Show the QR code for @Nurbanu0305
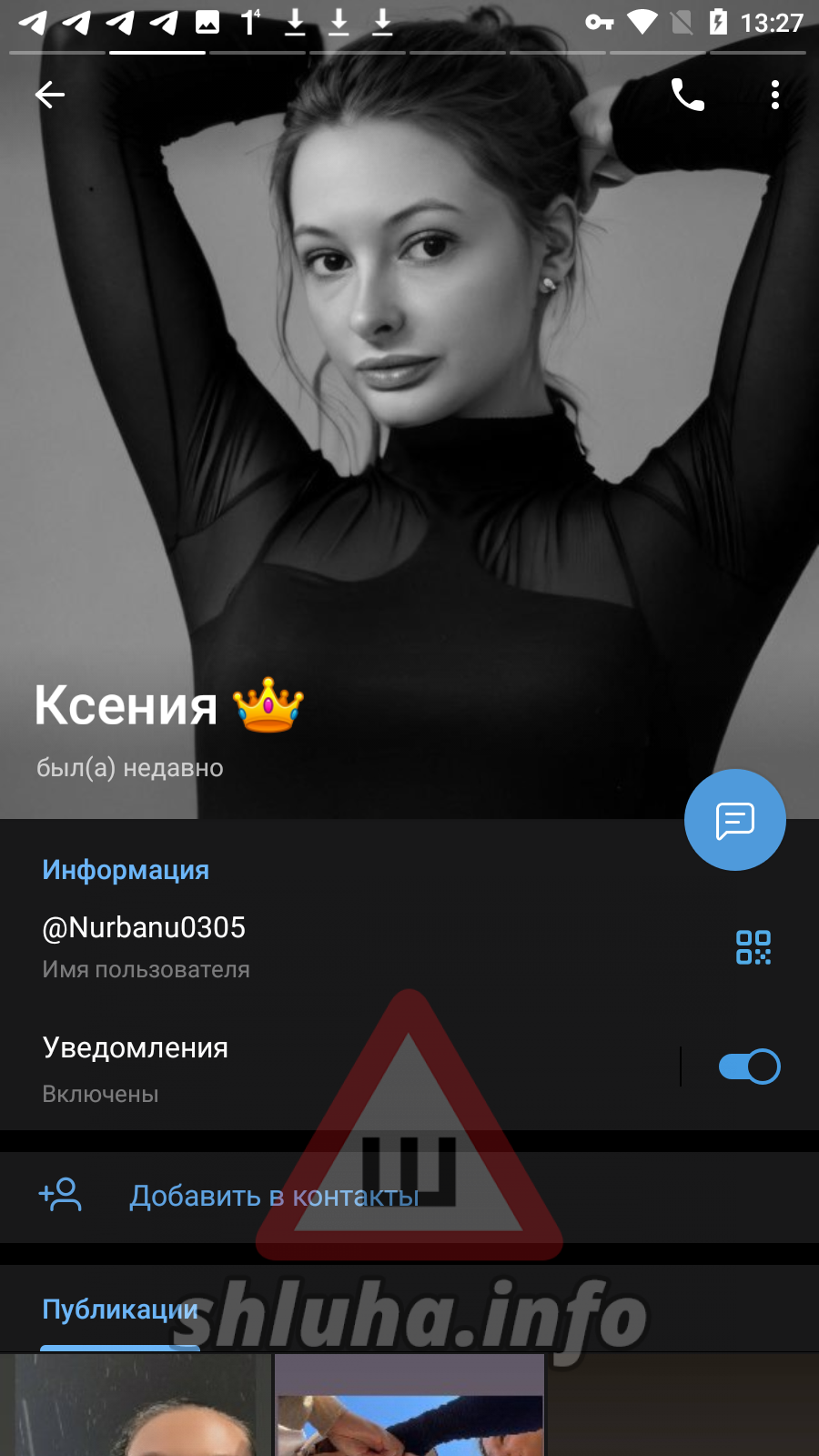The width and height of the screenshot is (819, 1456). [x=753, y=947]
